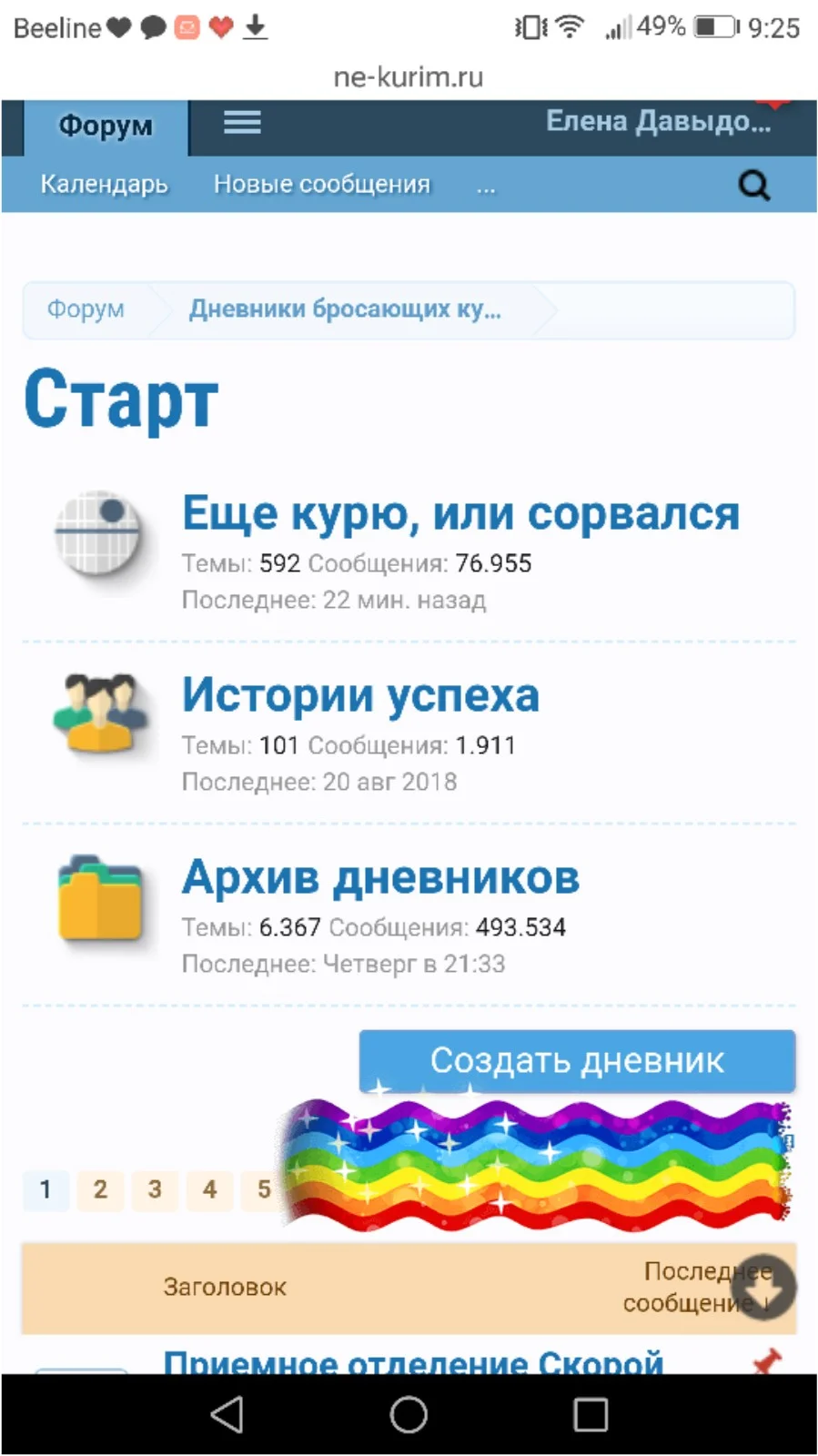Tap the Создать дневник button
The width and height of the screenshot is (818, 1456).
[577, 1060]
